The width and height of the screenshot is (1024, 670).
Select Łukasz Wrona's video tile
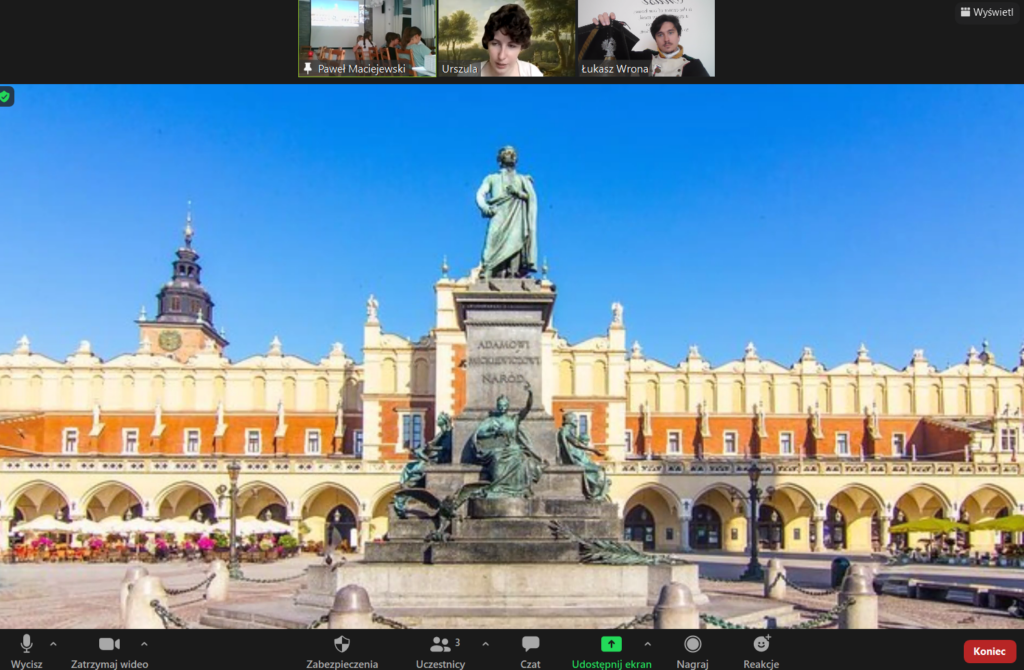pos(645,38)
